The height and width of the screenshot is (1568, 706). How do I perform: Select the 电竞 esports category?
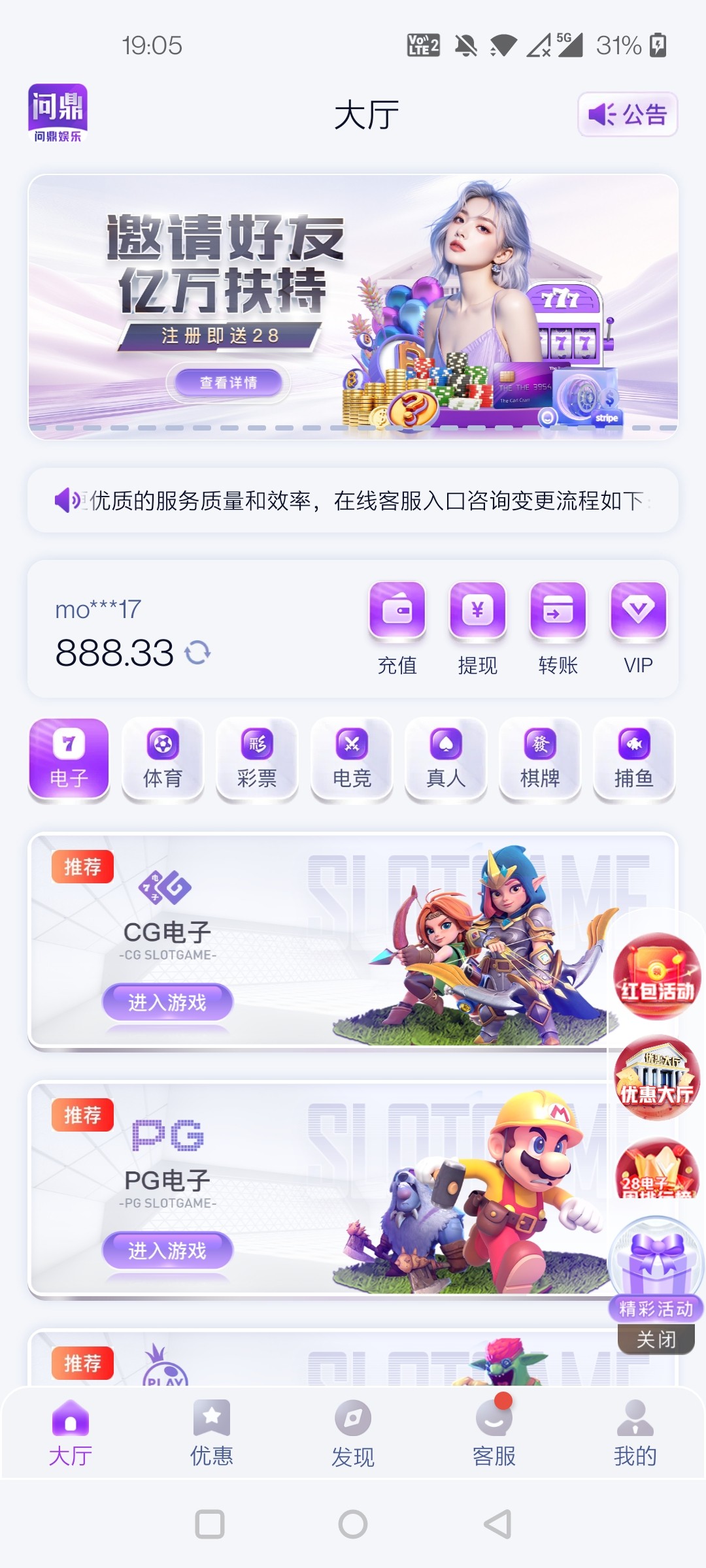pos(352,759)
